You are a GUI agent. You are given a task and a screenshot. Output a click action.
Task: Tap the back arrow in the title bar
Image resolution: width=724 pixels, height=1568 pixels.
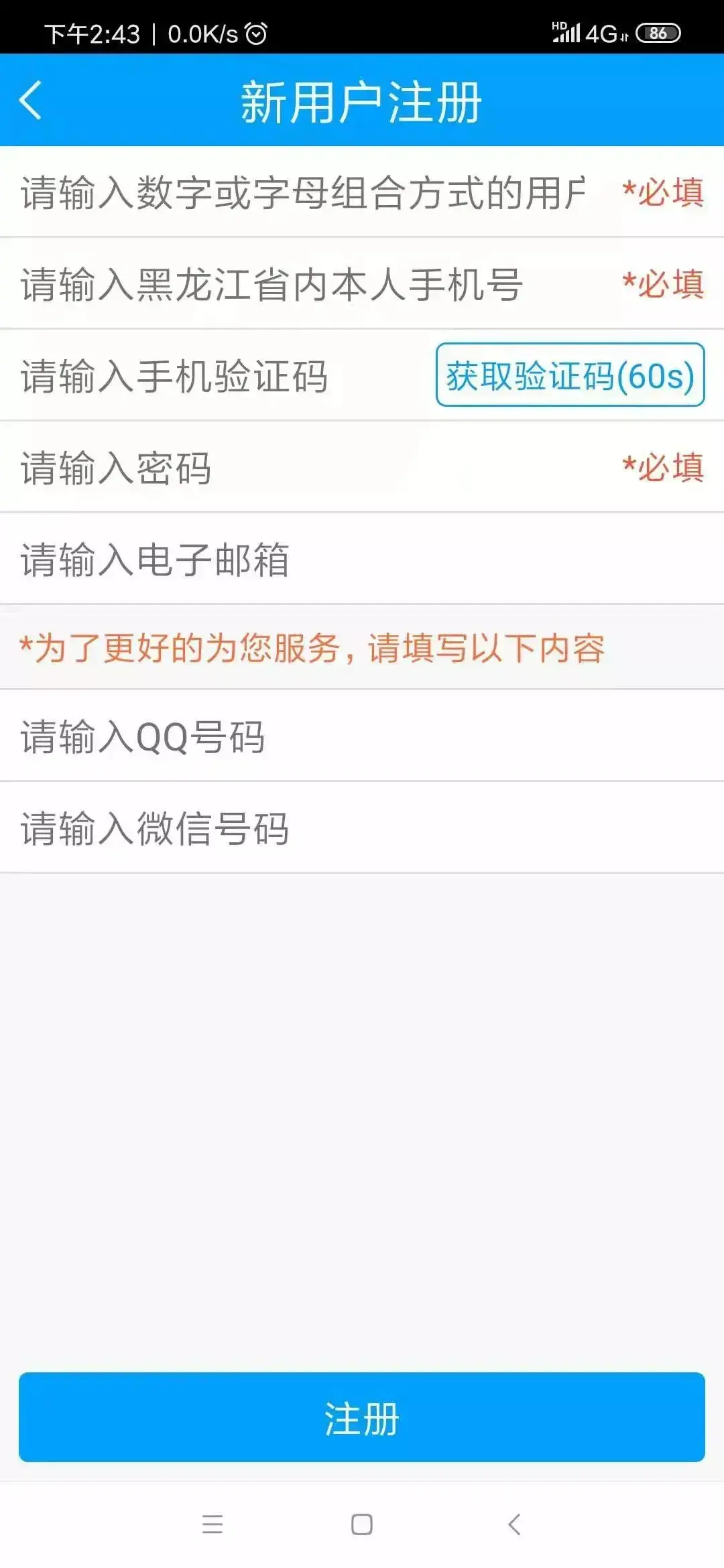click(29, 99)
